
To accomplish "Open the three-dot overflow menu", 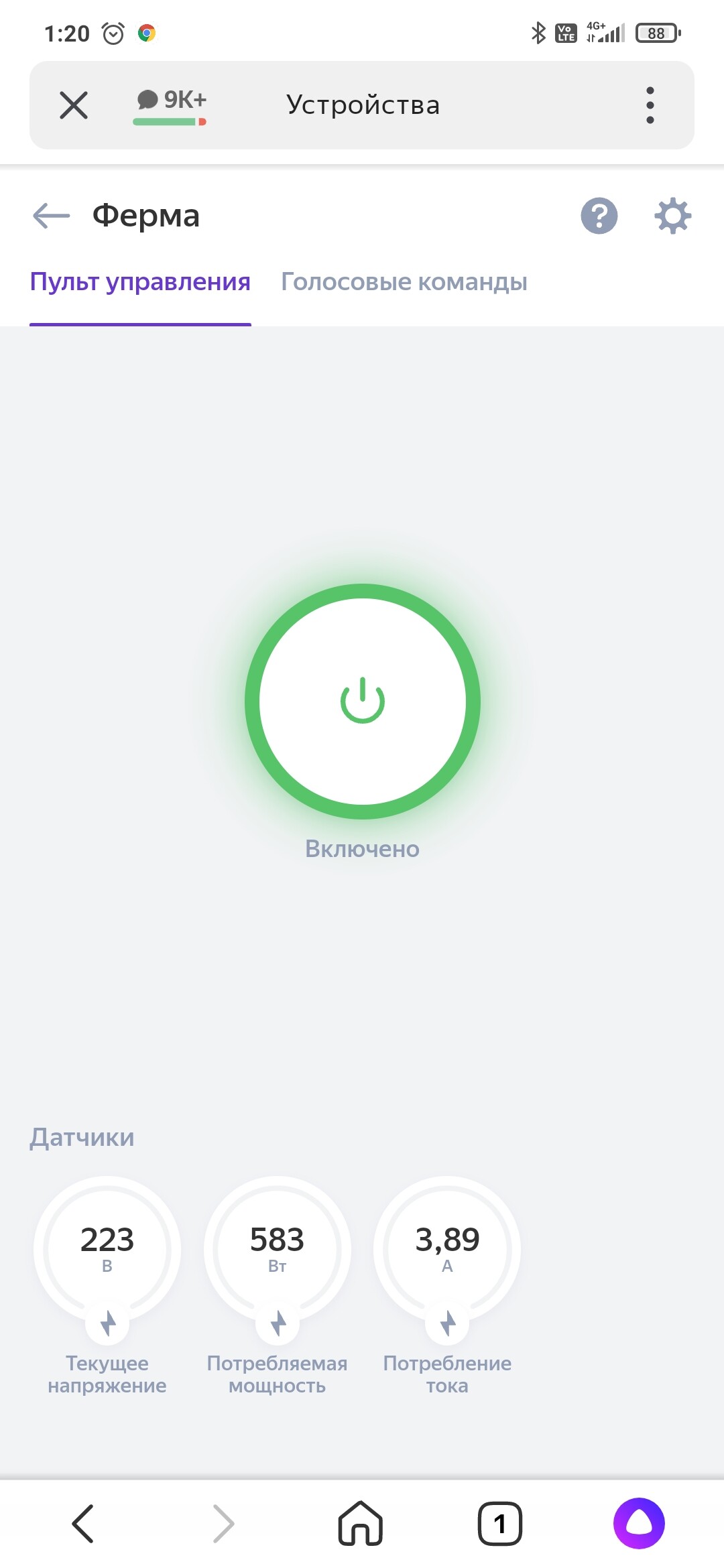I will coord(650,105).
